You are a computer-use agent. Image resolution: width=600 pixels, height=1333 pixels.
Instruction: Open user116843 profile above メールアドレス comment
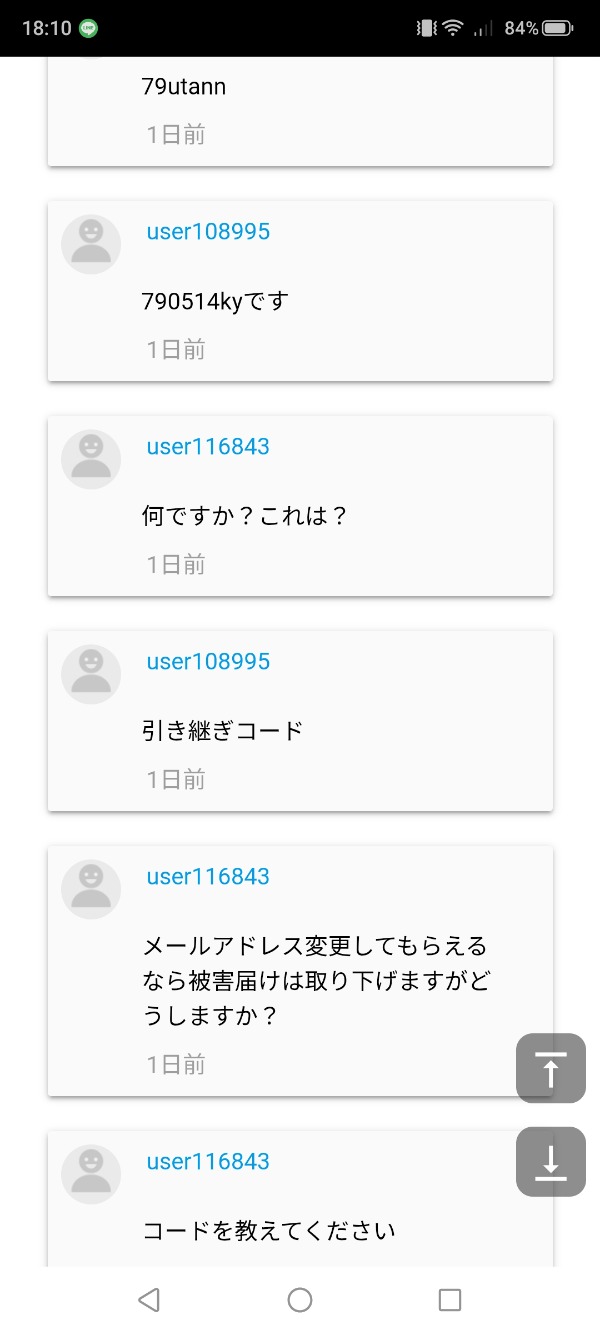point(208,877)
